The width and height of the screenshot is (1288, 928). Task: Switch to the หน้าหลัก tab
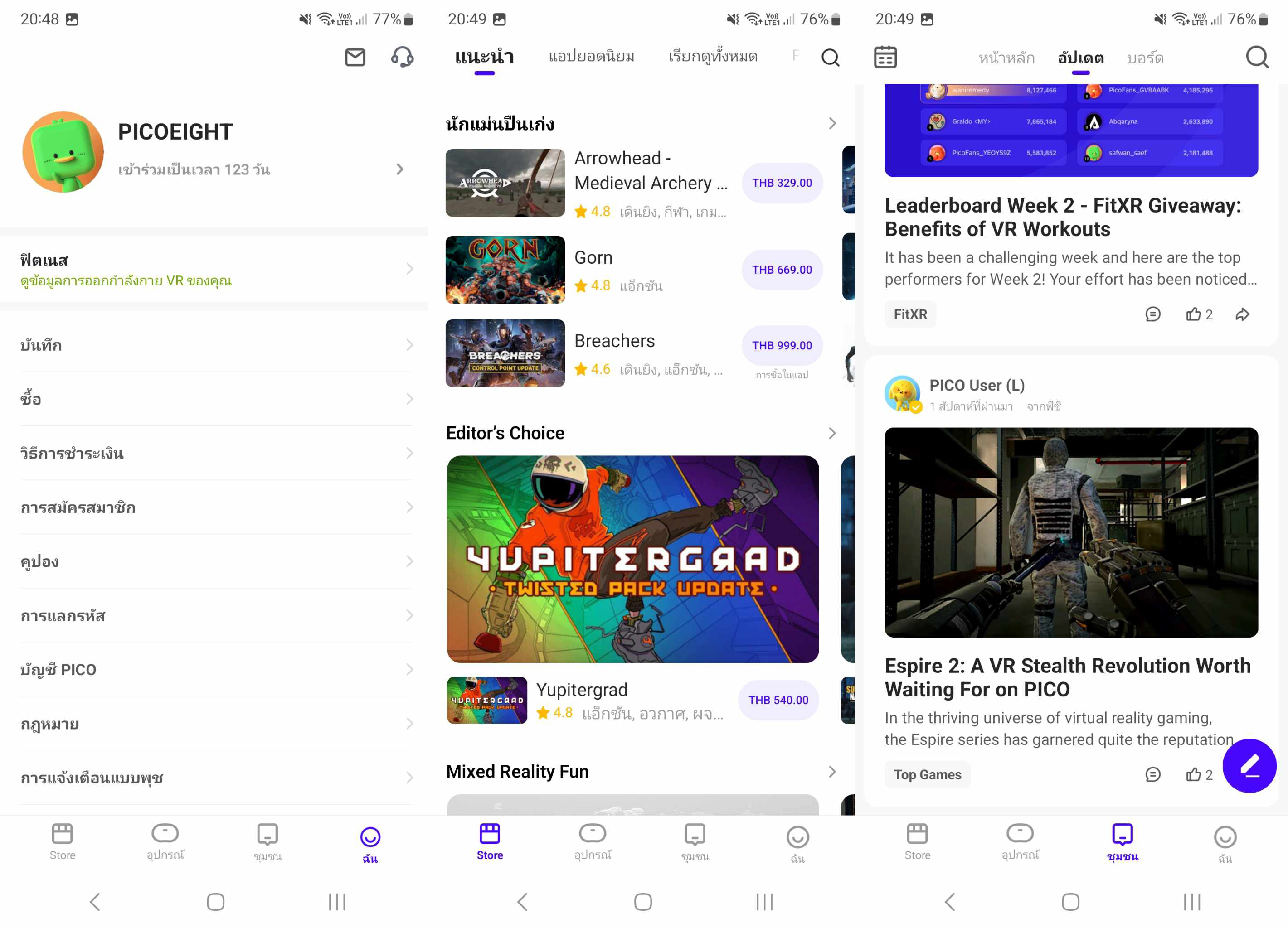coord(1006,58)
